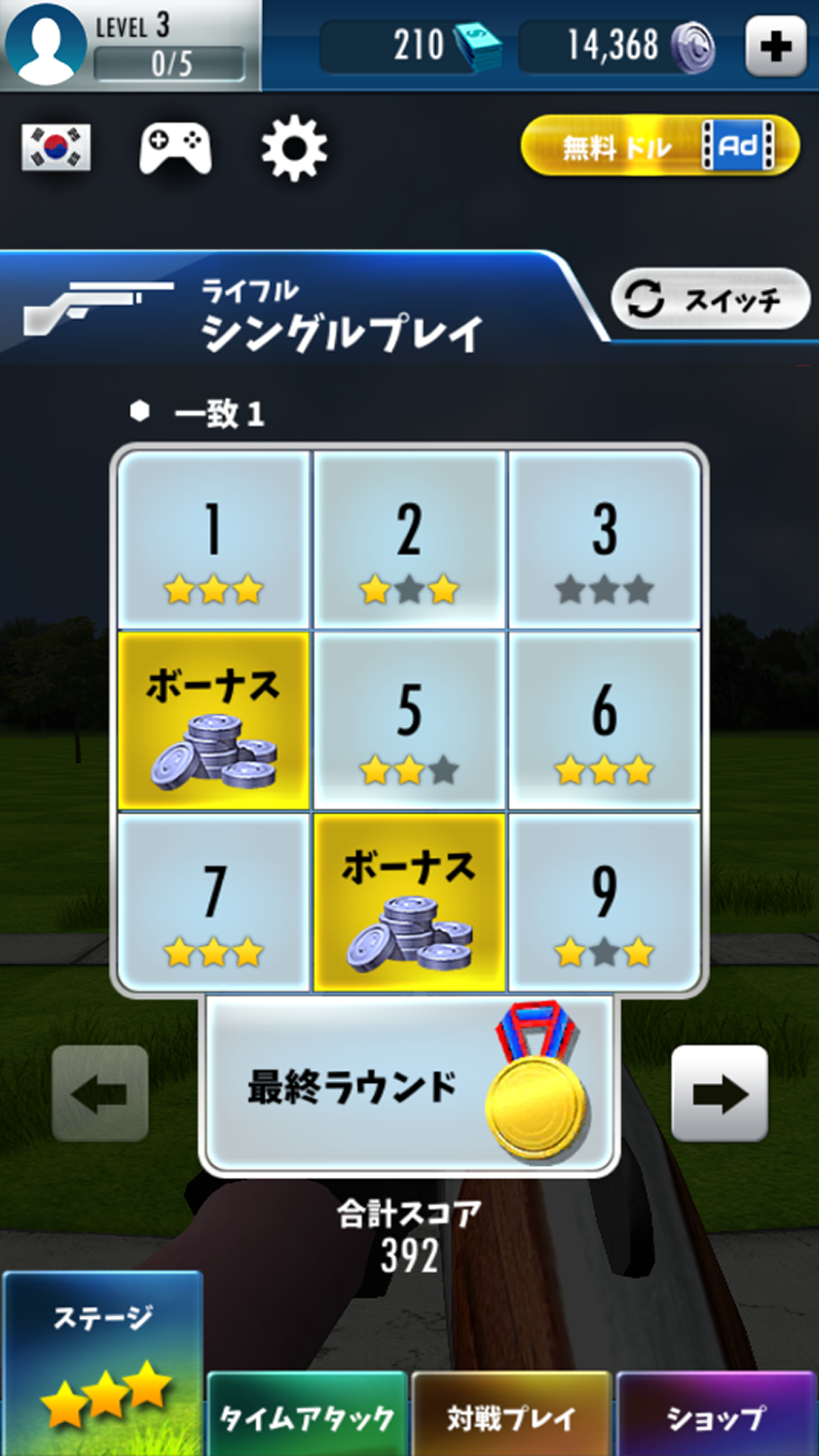Select stage 6
The width and height of the screenshot is (819, 1456).
point(604,721)
